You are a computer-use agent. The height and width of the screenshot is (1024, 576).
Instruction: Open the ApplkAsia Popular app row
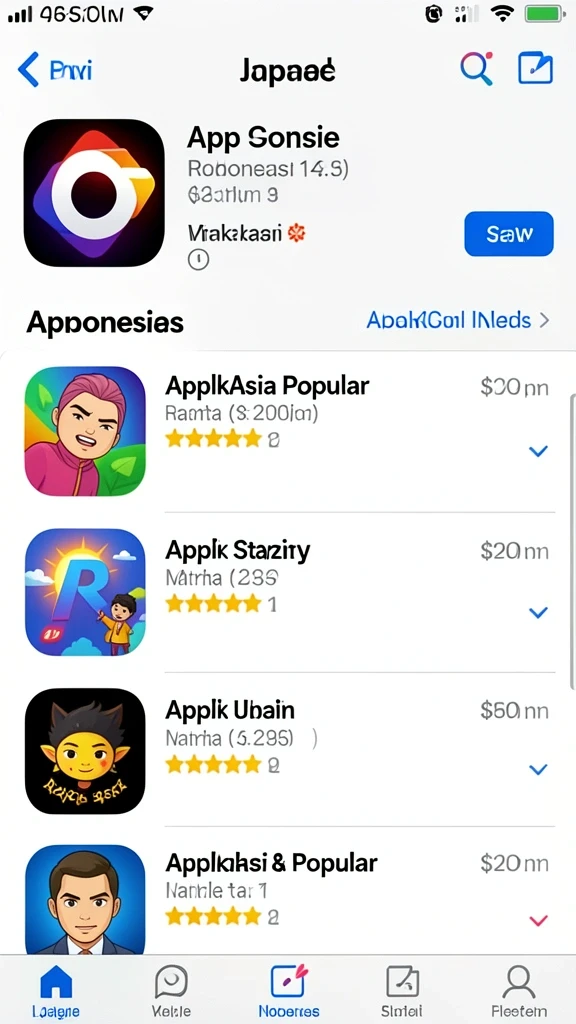(288, 431)
